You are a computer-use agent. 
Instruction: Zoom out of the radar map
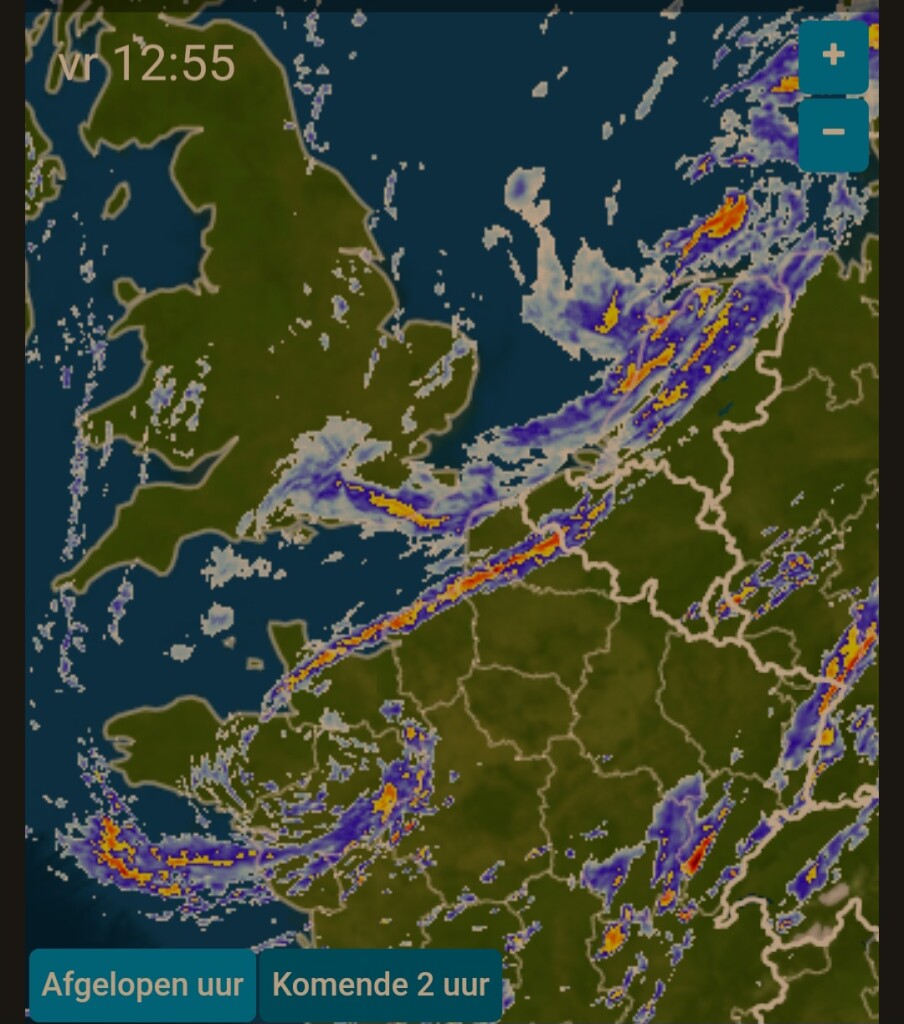pyautogui.click(x=833, y=134)
